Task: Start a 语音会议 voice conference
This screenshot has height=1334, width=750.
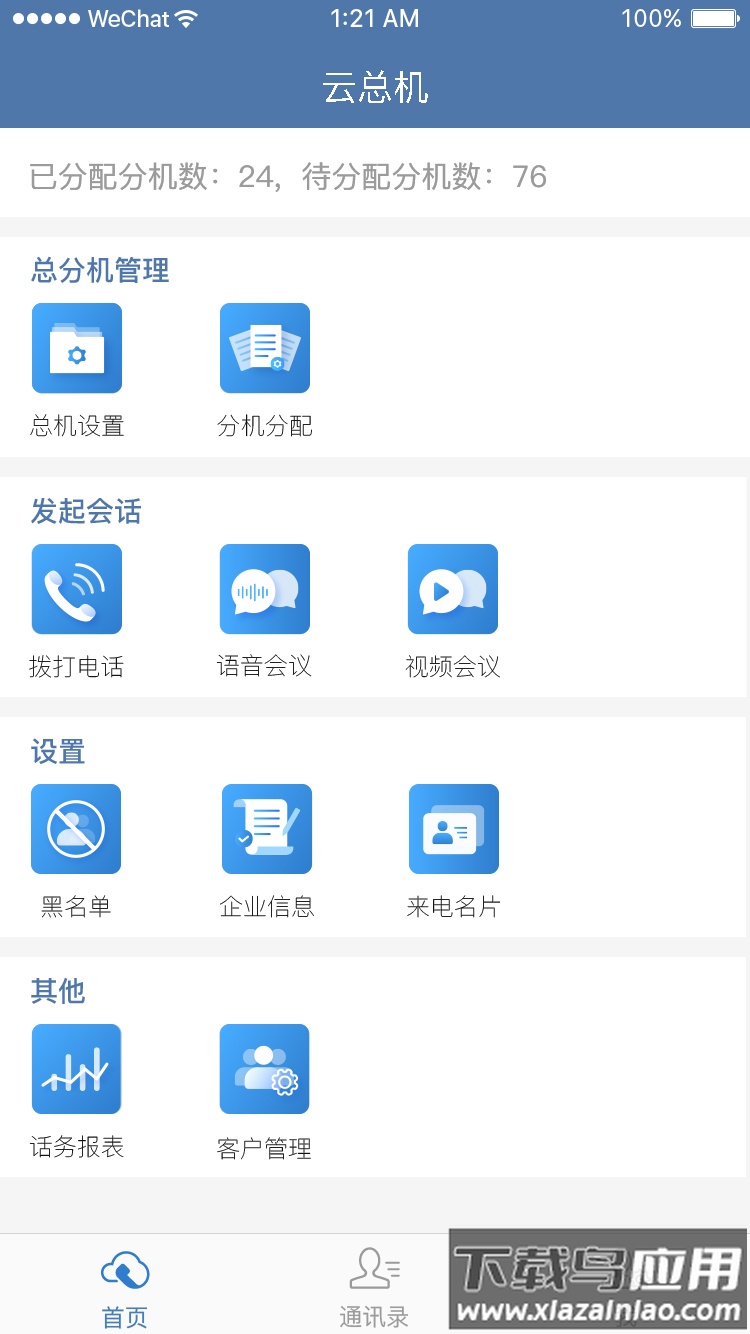Action: 265,589
